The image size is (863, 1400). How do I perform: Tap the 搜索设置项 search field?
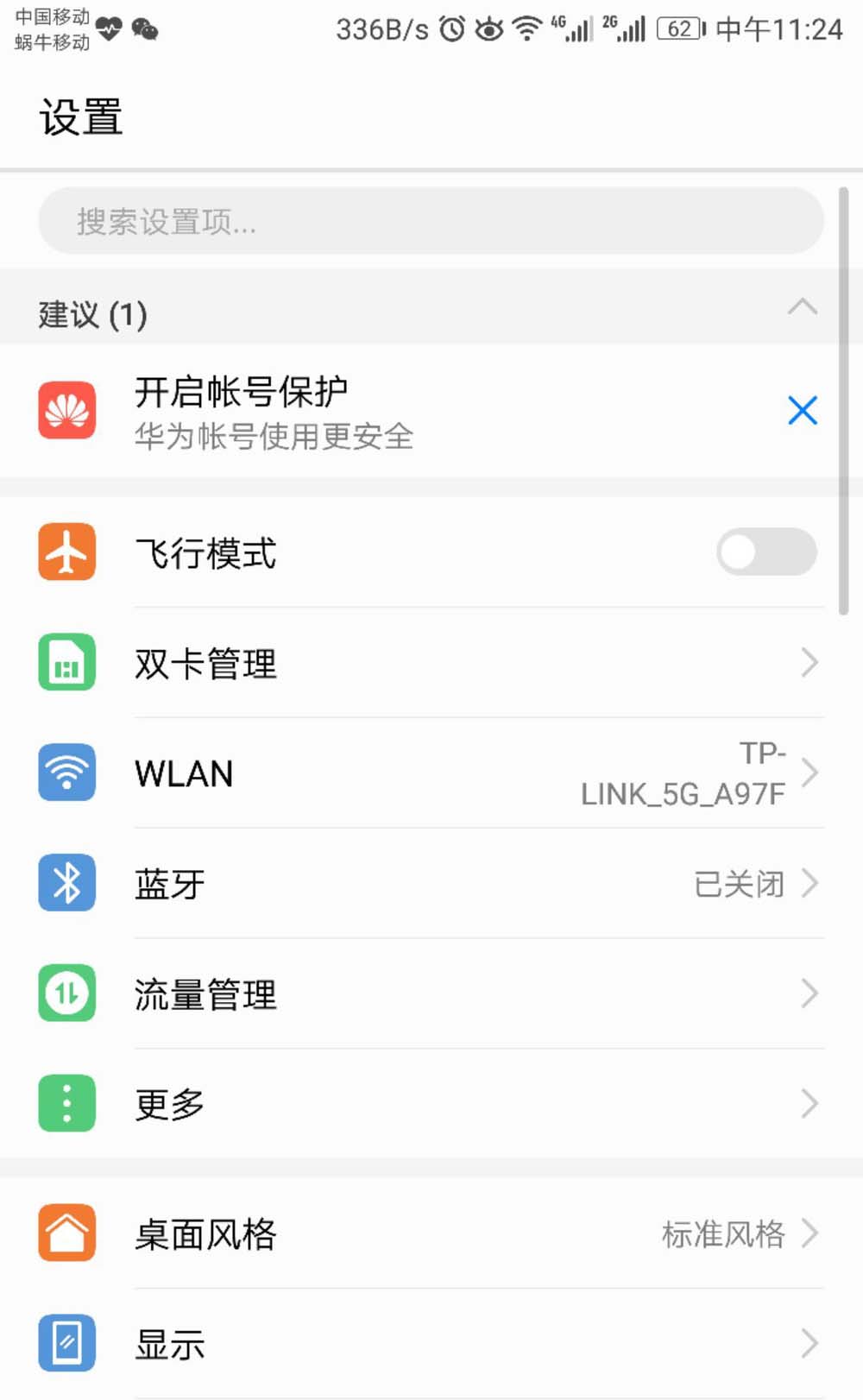coord(430,222)
